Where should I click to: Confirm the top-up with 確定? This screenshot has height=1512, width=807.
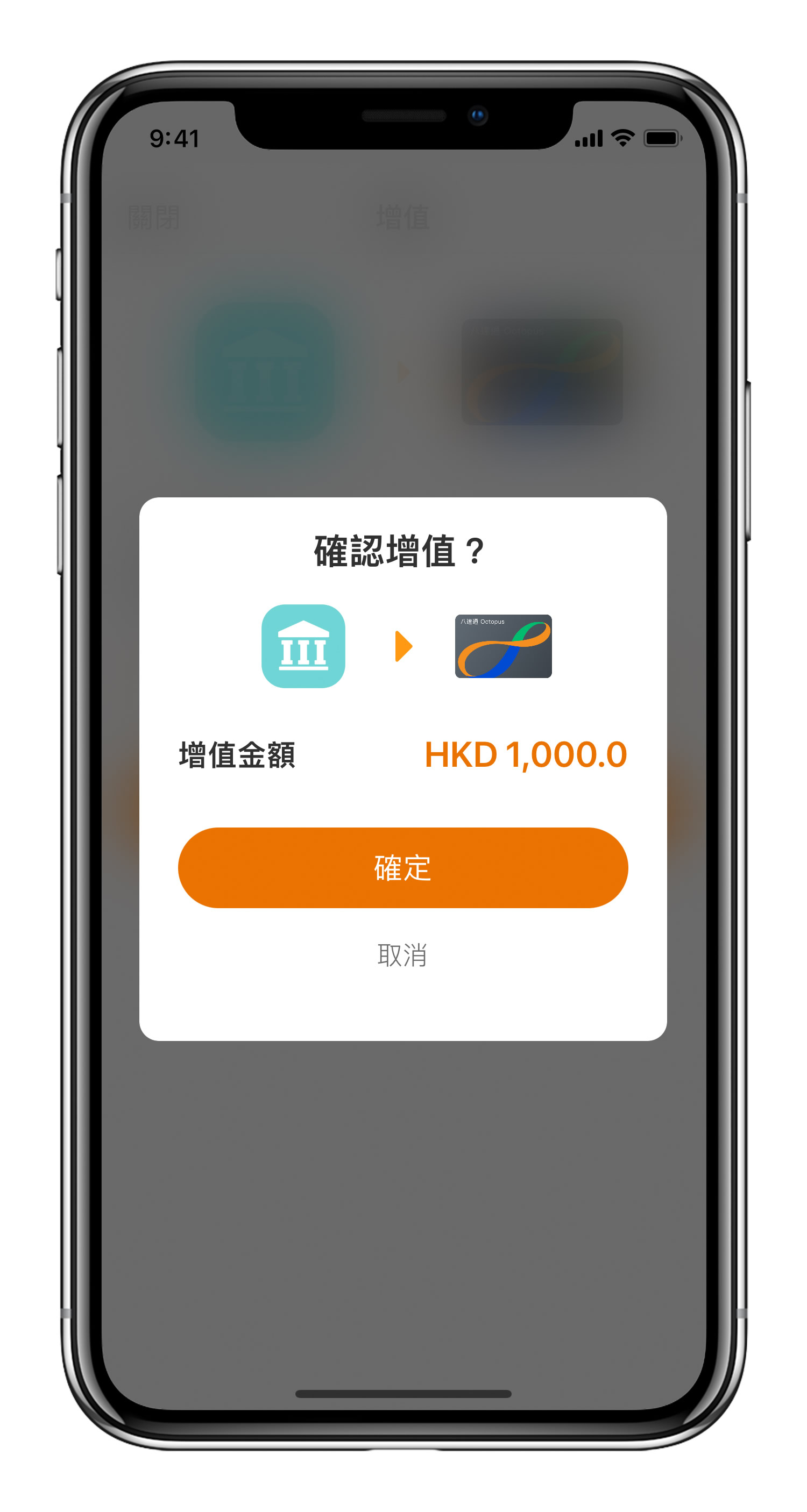click(x=403, y=867)
